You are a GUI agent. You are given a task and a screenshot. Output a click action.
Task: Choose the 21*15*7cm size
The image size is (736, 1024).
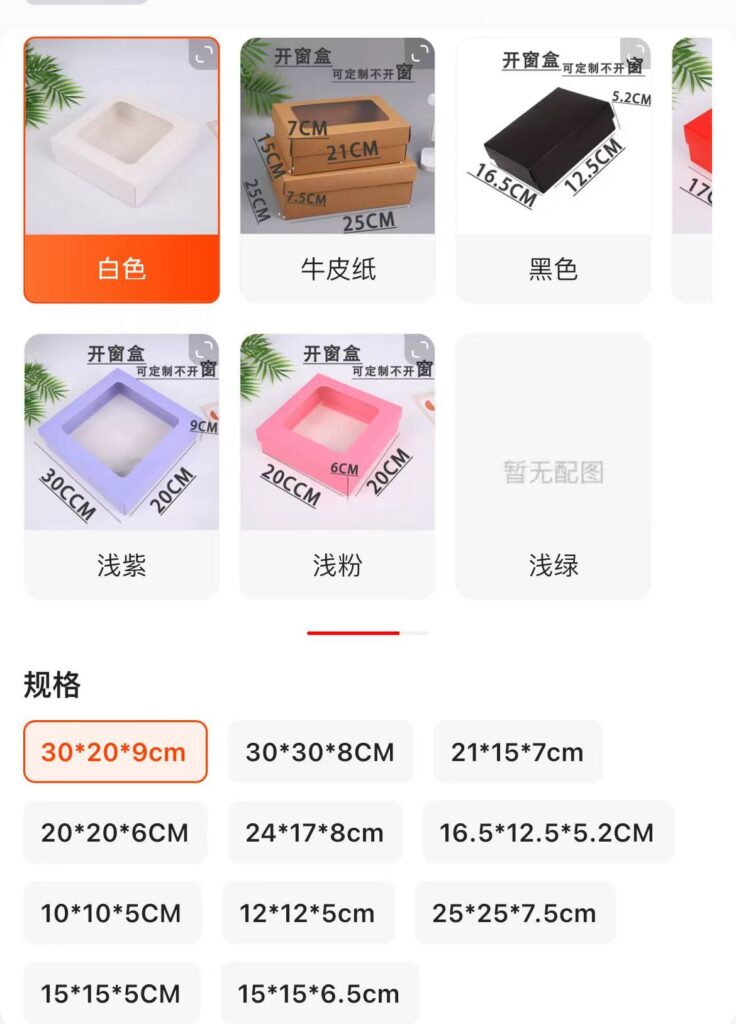click(517, 752)
